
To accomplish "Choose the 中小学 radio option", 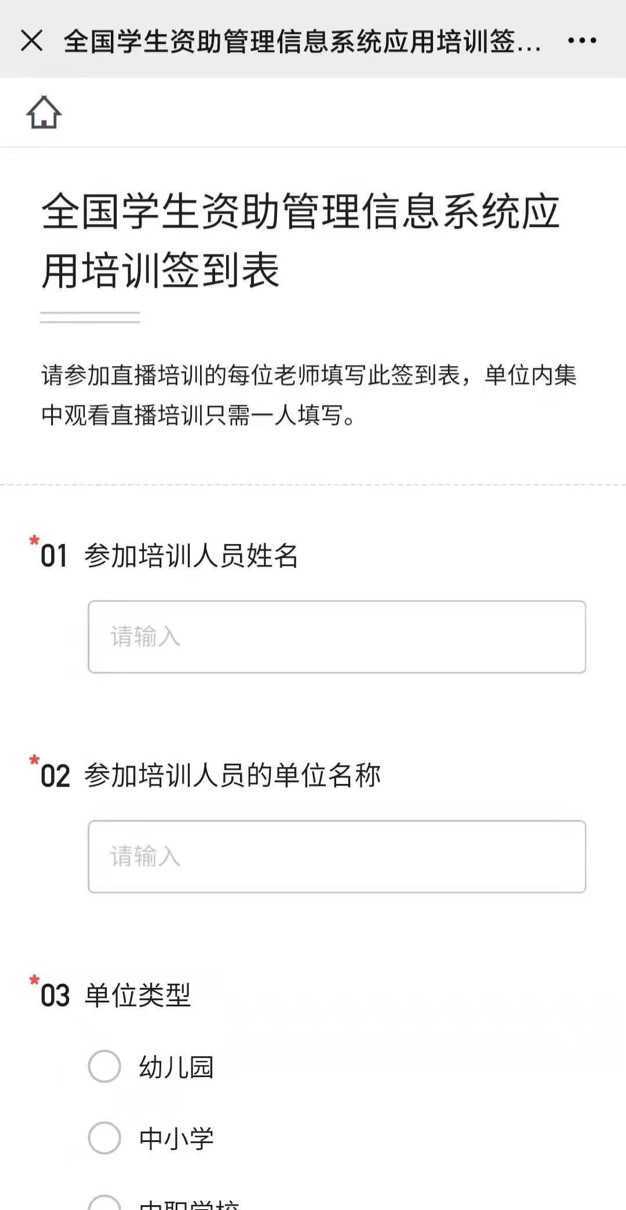I will pyautogui.click(x=105, y=1138).
